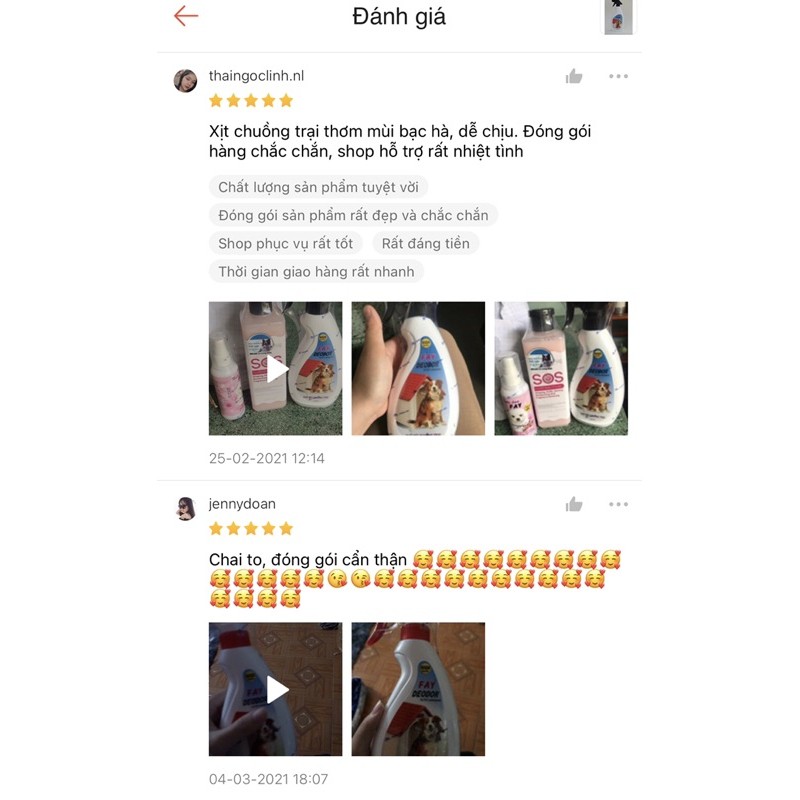Screen dimensions: 800x800
Task: Like thaingoclinh.nl's review
Action: [x=574, y=76]
